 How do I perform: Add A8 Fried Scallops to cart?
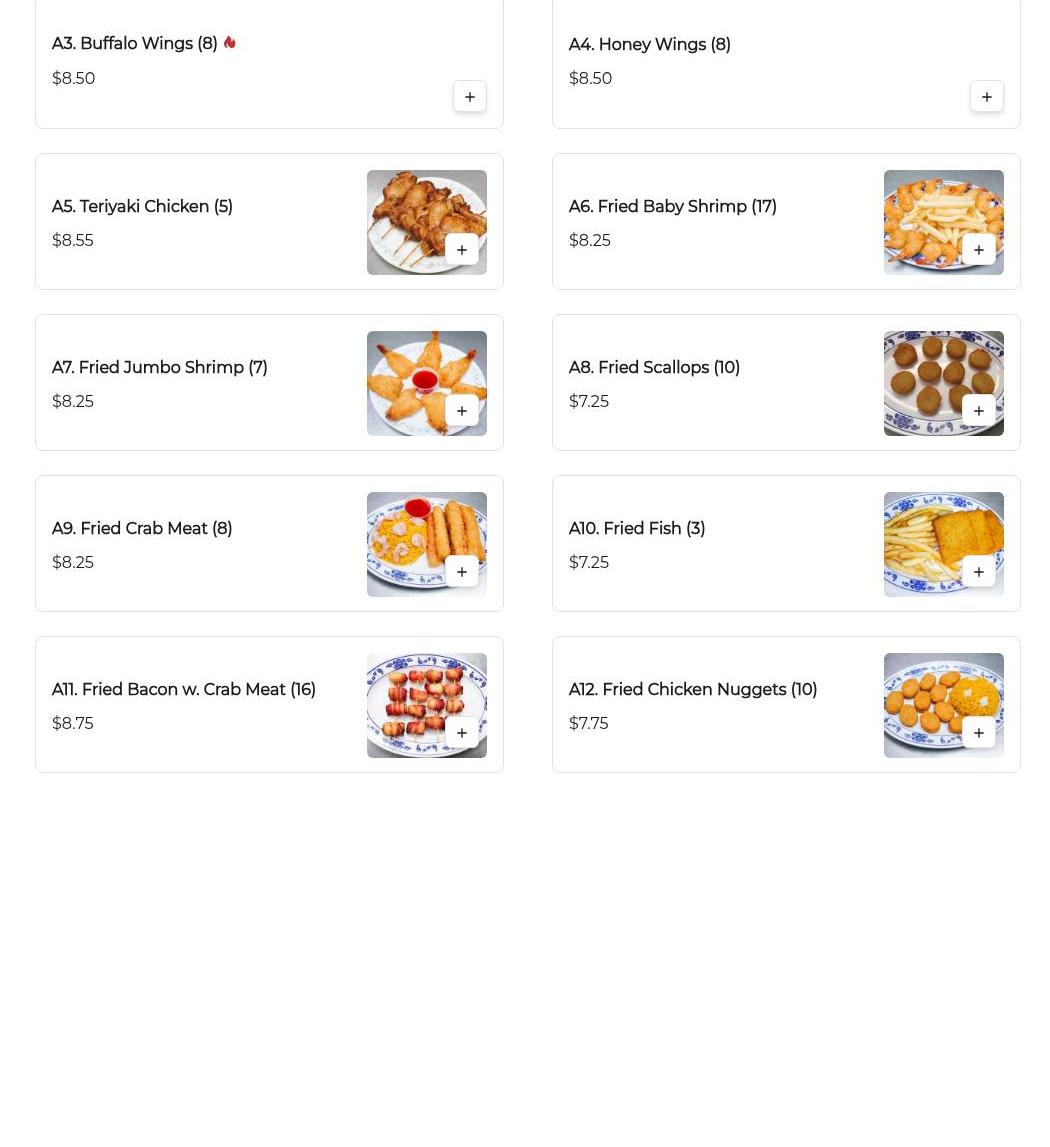click(978, 411)
